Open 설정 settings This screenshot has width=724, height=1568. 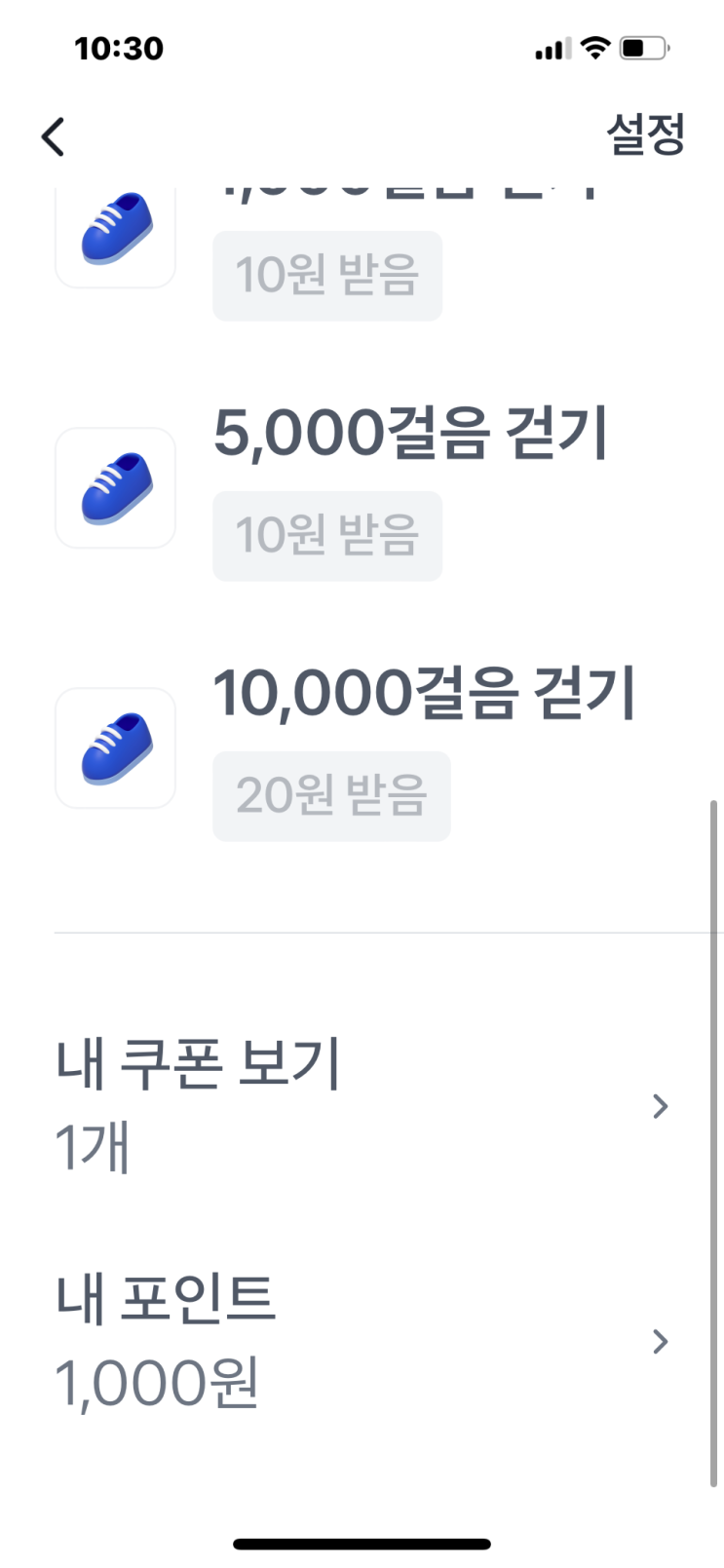tap(645, 134)
